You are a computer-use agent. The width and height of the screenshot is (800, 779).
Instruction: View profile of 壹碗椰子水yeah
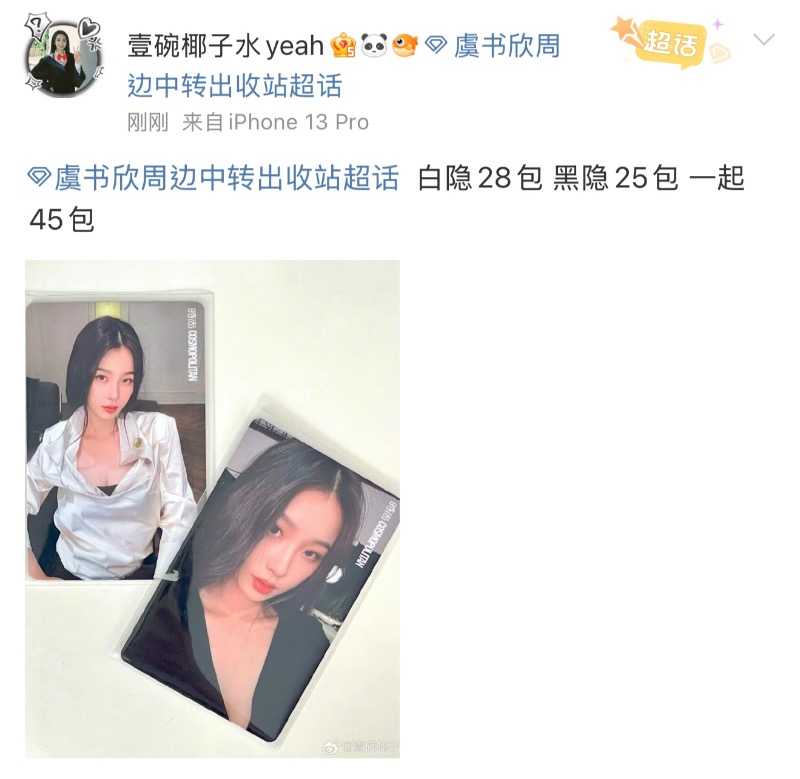pos(226,45)
